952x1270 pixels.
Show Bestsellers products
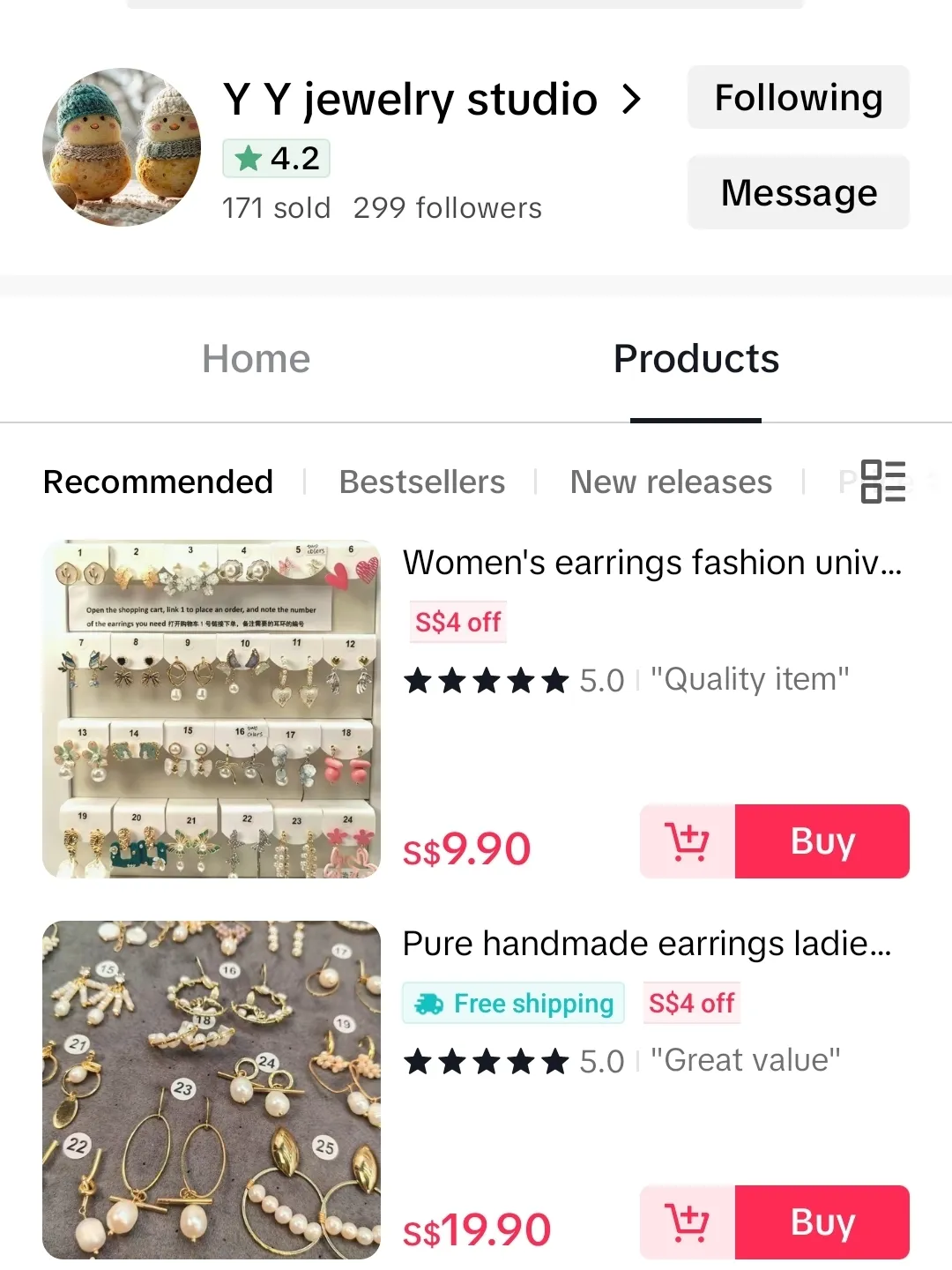pos(421,482)
